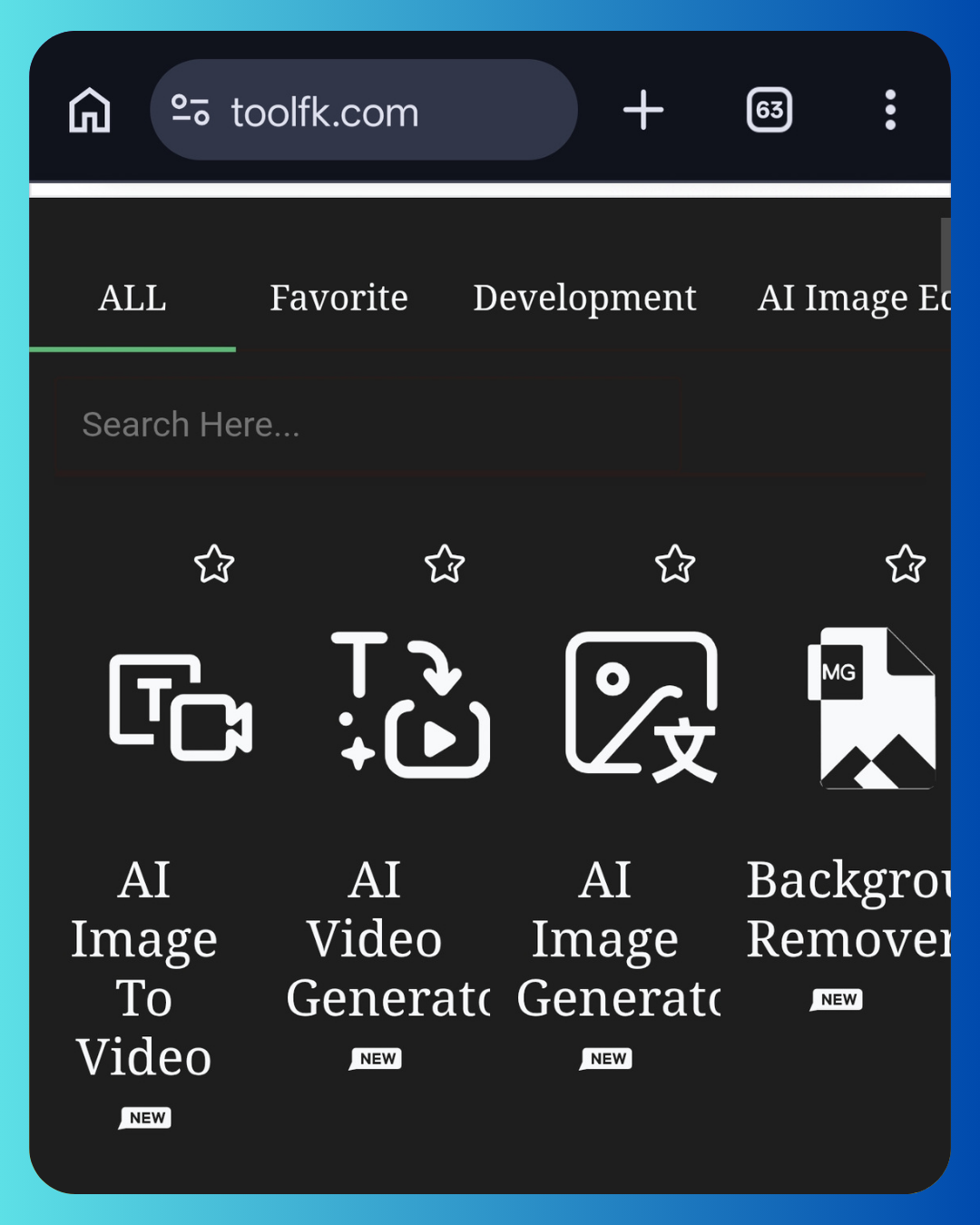Star the AI Video Generator tool
The height and width of the screenshot is (1225, 980).
click(x=445, y=564)
